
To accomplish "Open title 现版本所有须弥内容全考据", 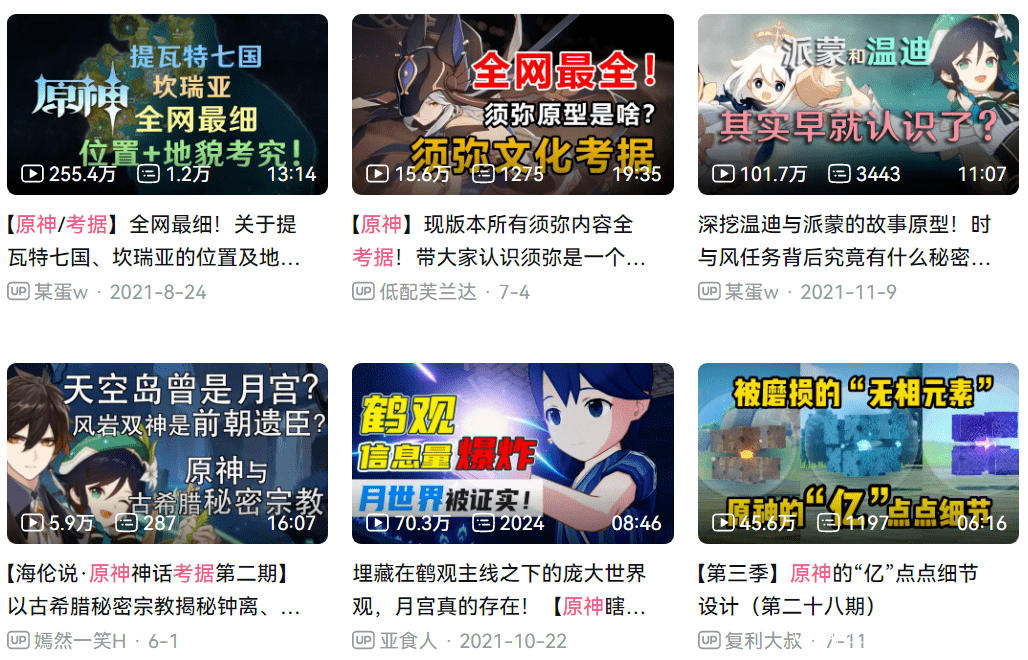I will coord(500,241).
